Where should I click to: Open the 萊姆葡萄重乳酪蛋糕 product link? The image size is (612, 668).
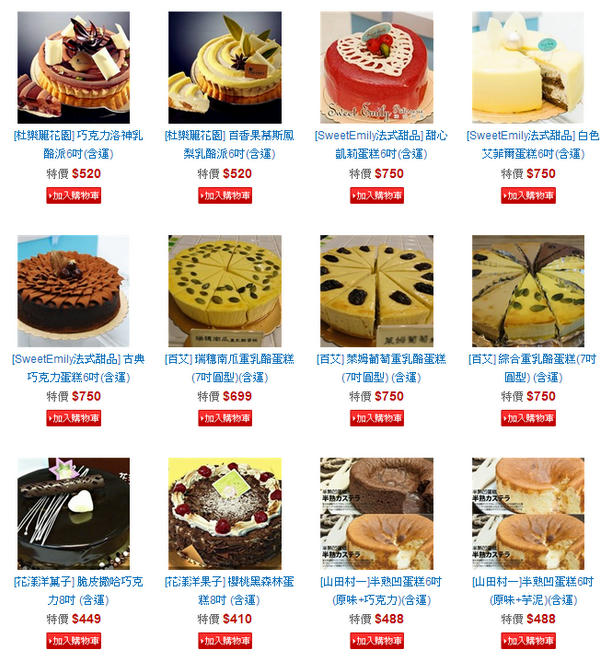(x=376, y=367)
